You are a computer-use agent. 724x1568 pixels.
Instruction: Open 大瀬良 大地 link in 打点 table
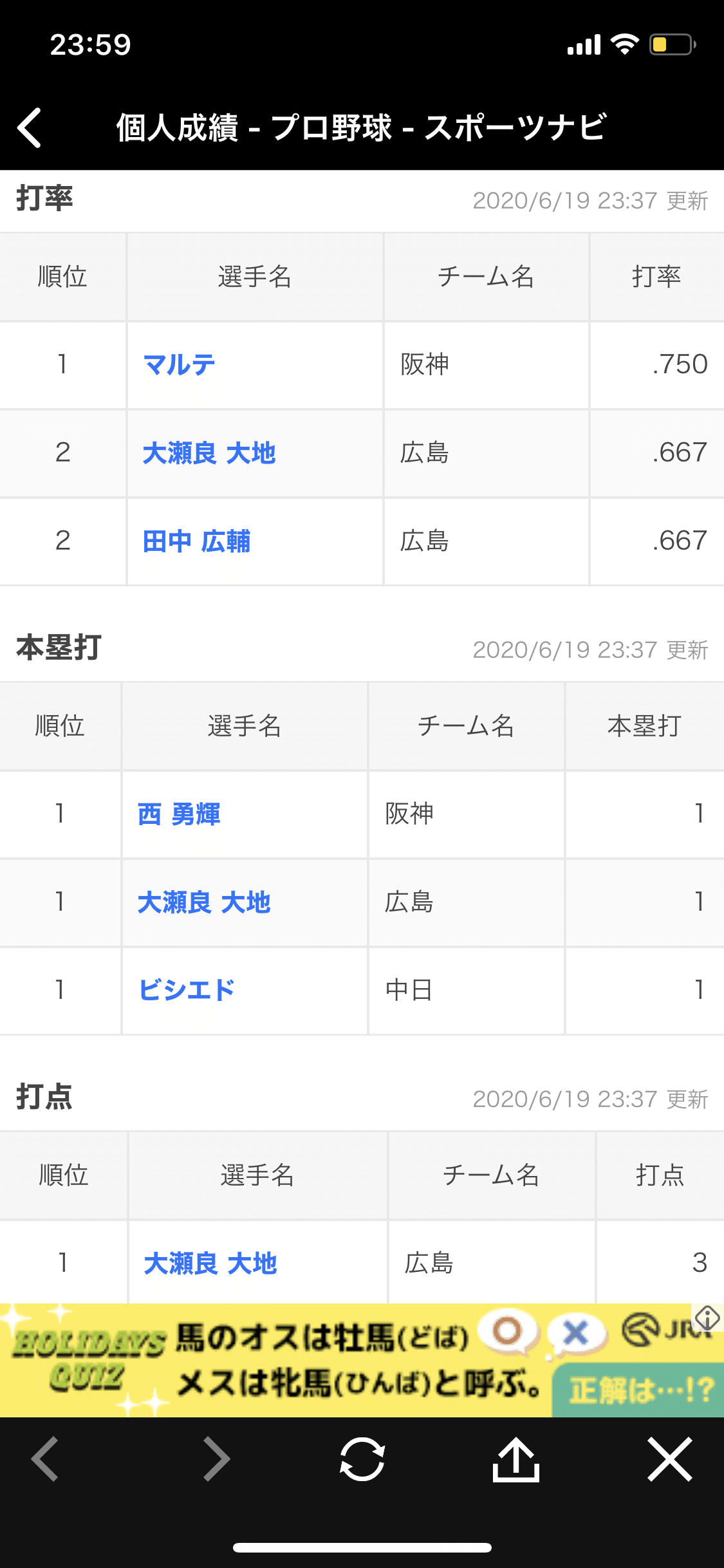coord(210,1264)
